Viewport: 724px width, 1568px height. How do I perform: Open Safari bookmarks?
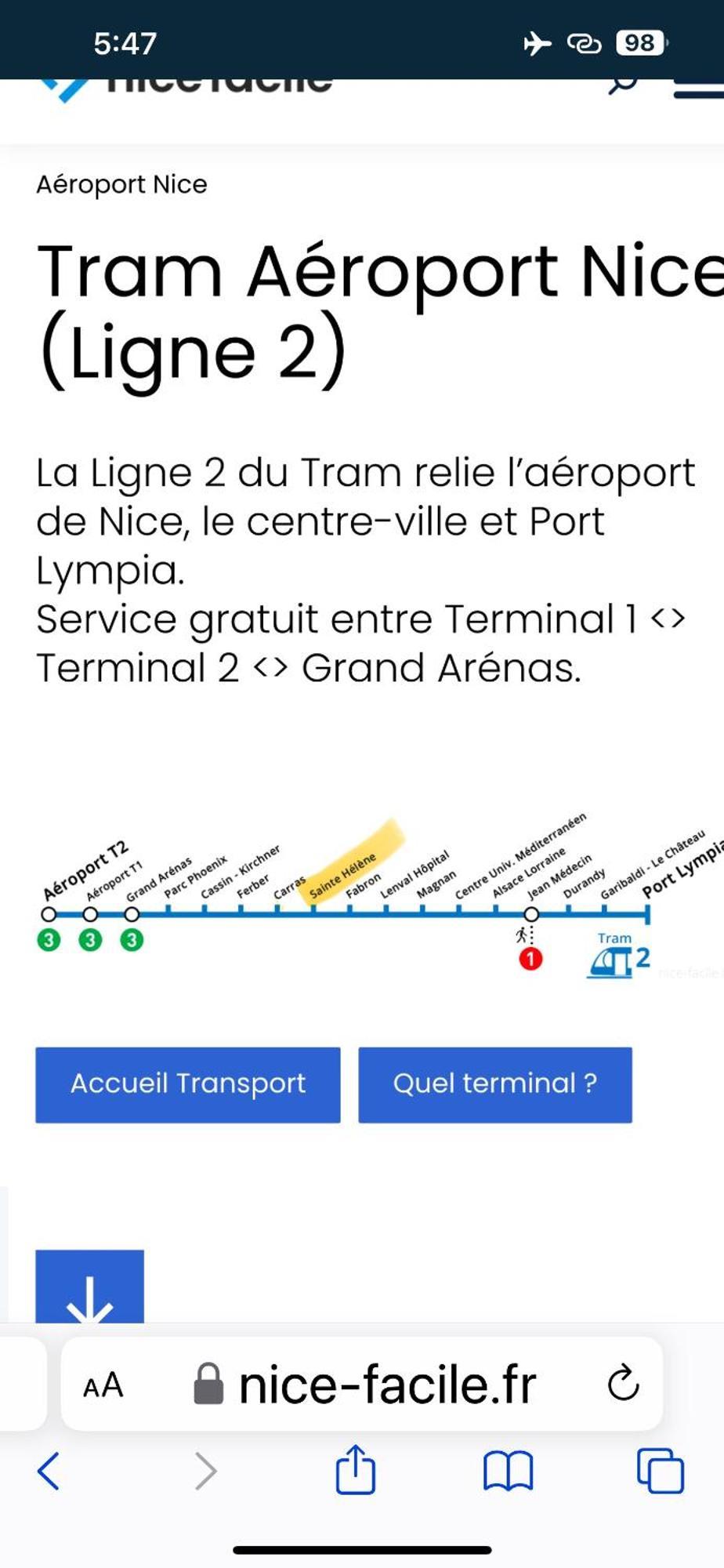(509, 1471)
